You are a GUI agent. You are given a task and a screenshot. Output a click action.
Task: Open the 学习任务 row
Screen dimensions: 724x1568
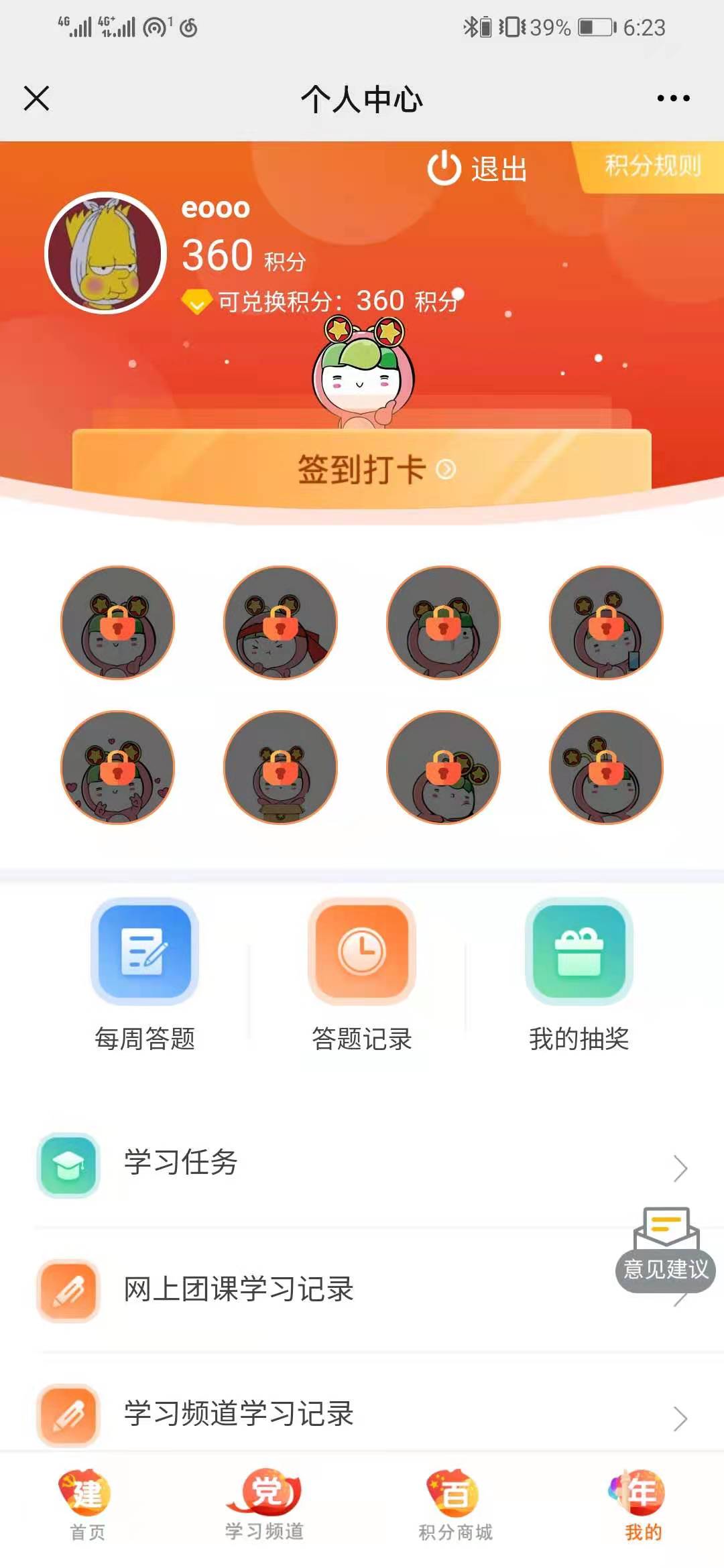pyautogui.click(x=362, y=1164)
